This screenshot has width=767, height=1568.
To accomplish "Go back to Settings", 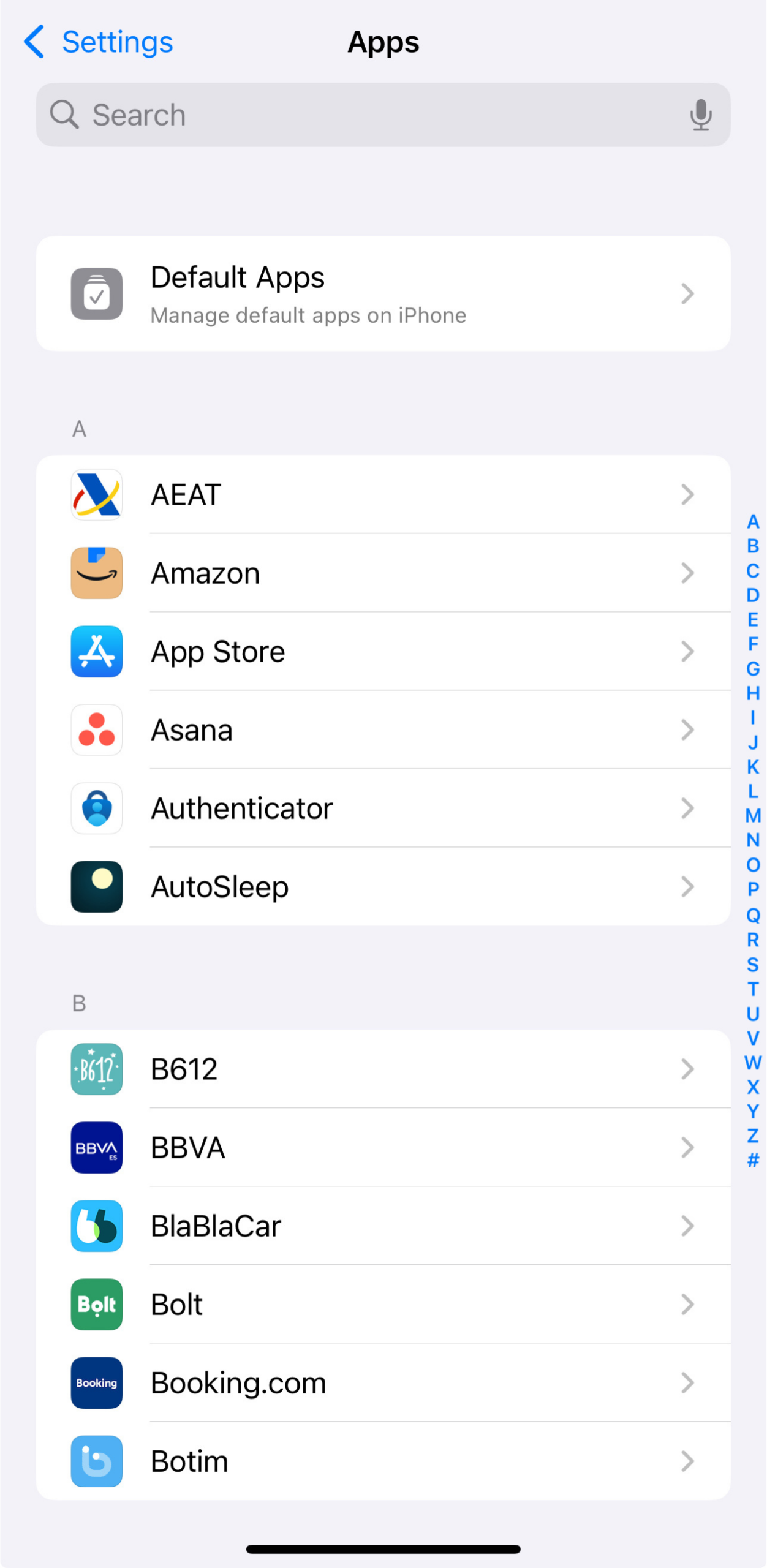I will (98, 42).
